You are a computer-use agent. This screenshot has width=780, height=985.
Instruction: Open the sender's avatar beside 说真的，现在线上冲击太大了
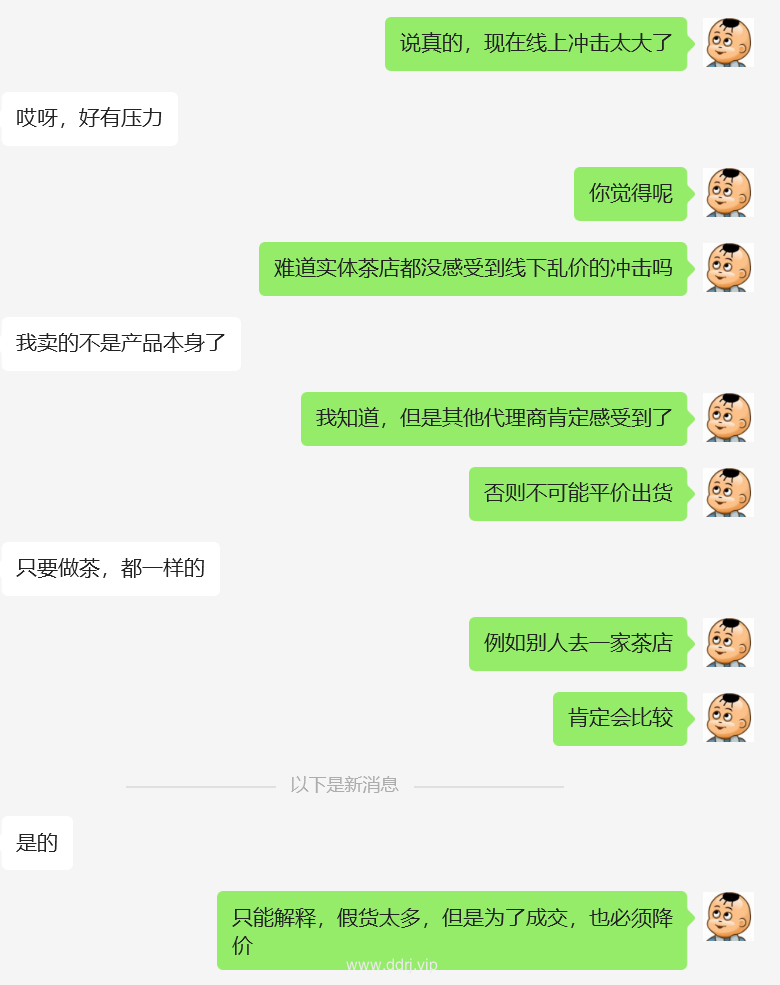pos(728,43)
